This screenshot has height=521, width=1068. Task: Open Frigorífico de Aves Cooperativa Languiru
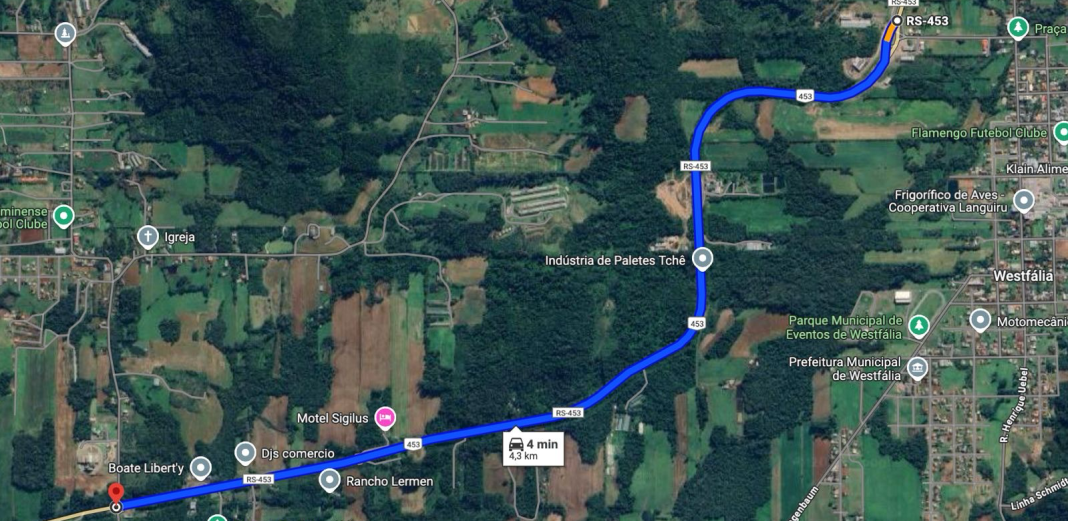click(x=1023, y=201)
